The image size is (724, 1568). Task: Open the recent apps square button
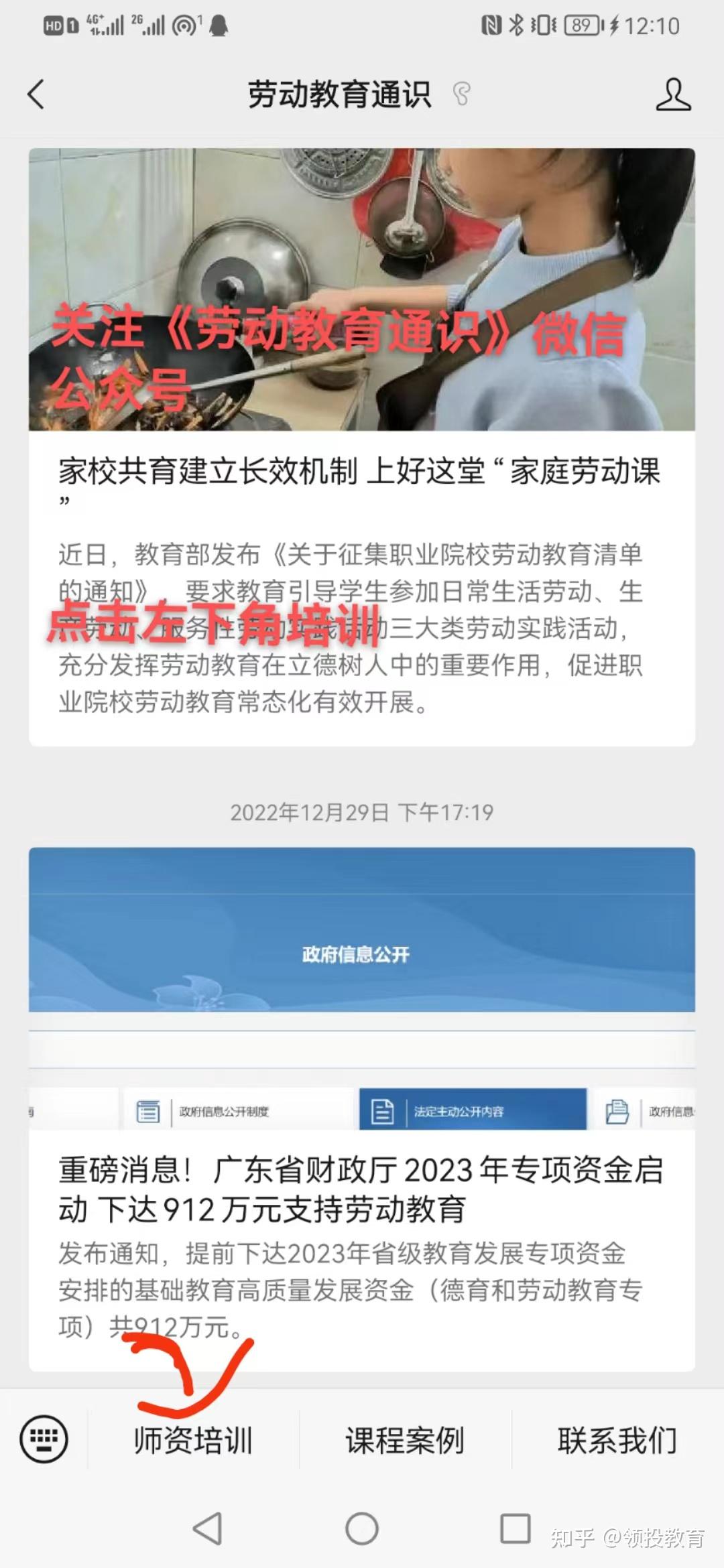point(516,1528)
